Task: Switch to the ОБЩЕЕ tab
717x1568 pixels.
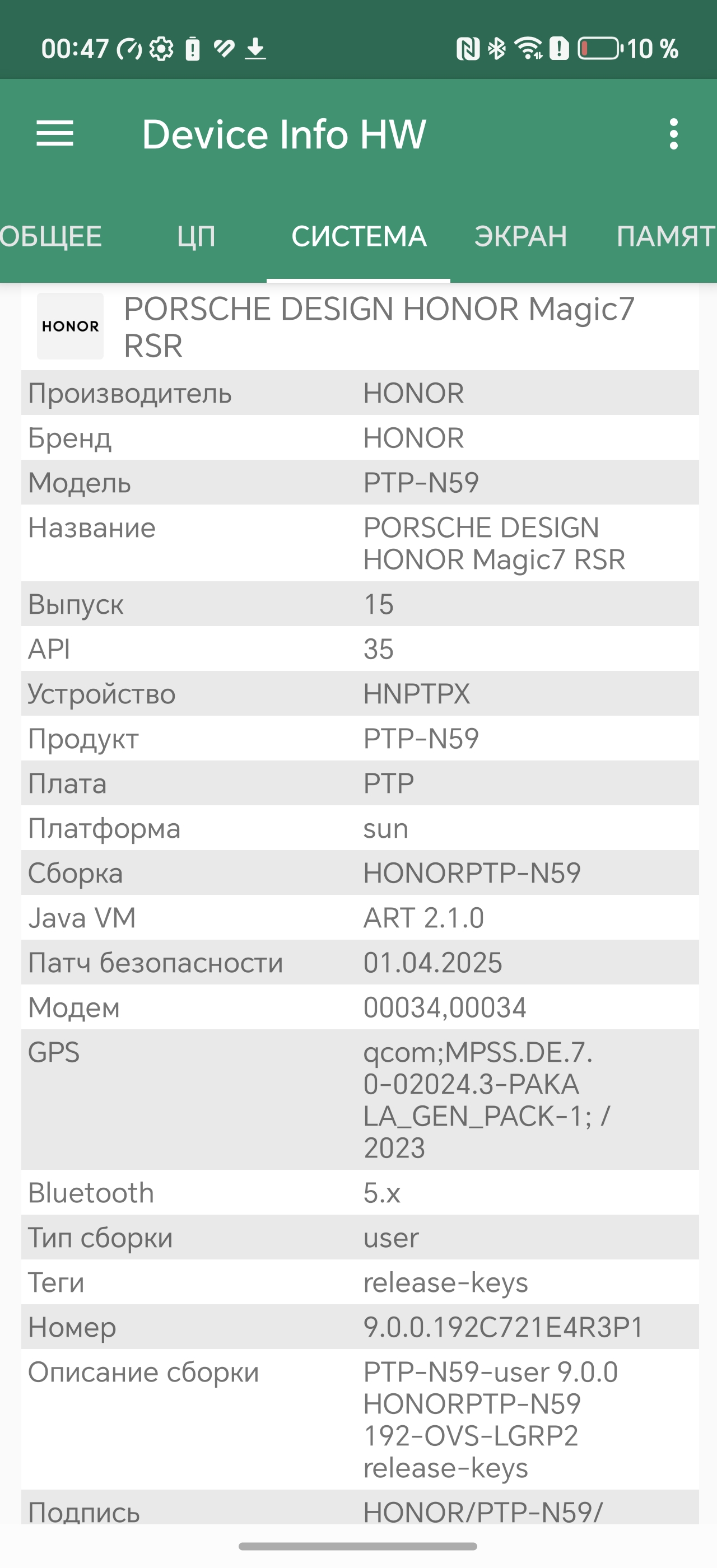Action: 51,236
